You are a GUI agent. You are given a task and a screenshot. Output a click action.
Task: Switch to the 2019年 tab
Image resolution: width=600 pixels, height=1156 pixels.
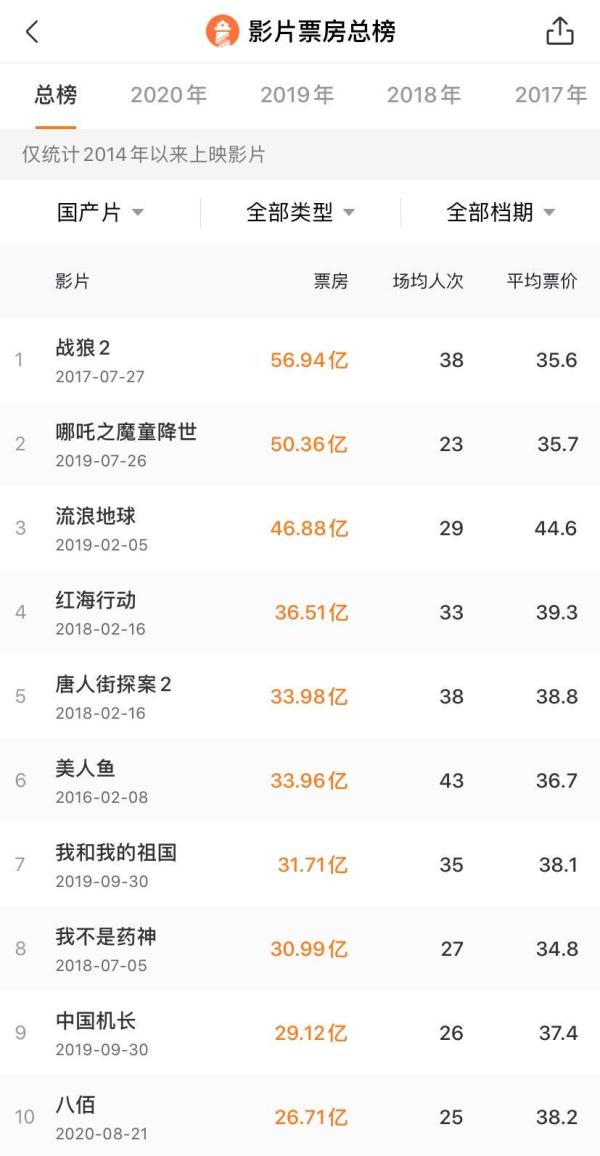pos(297,95)
